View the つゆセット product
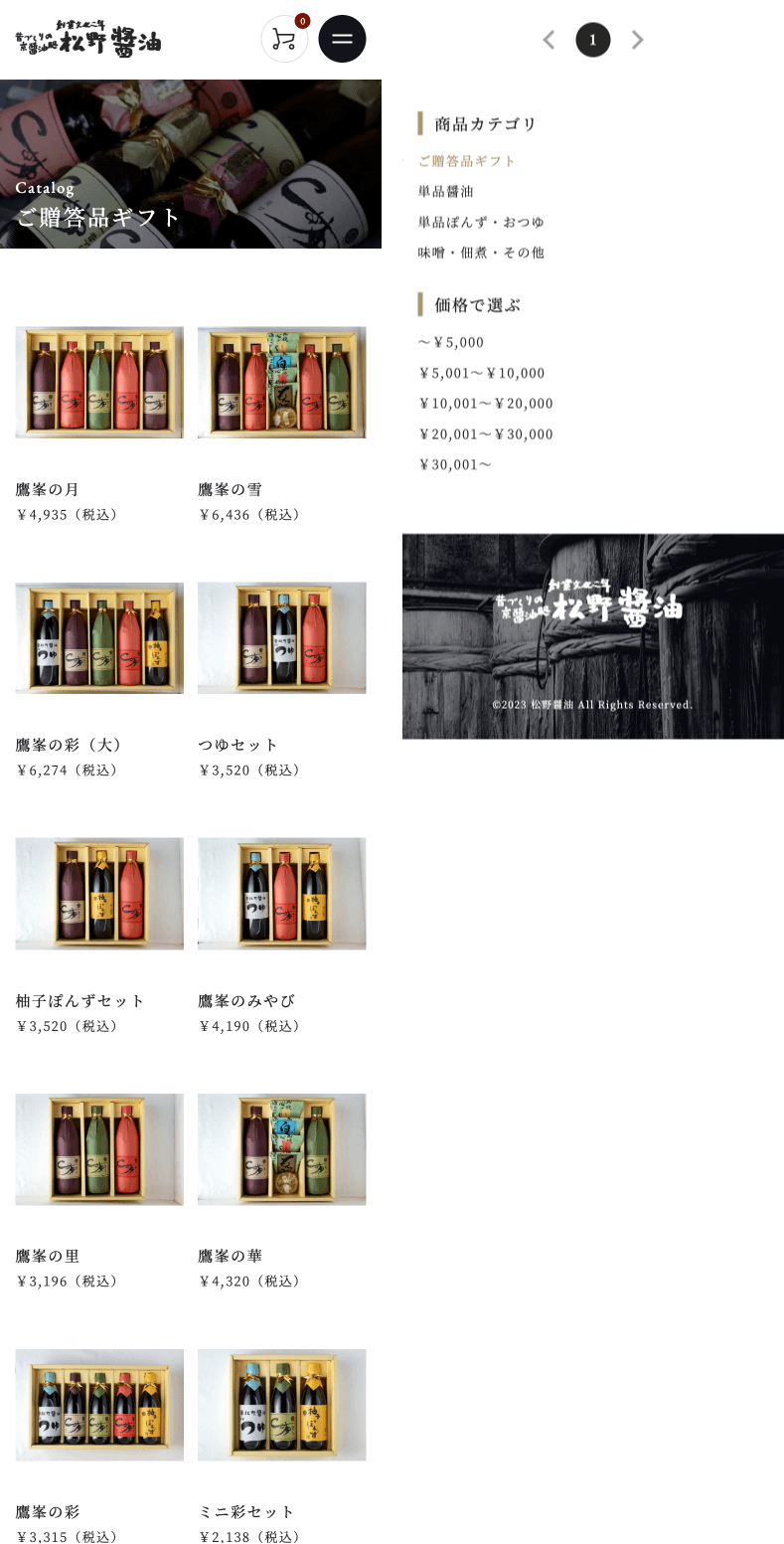 click(281, 638)
